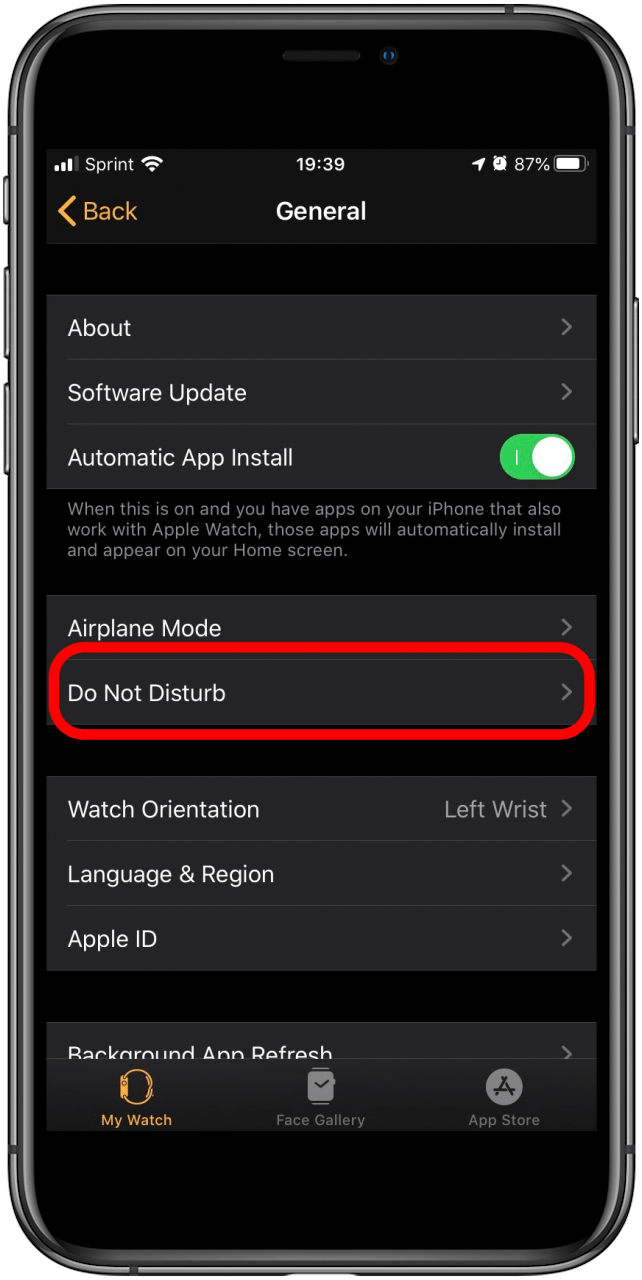
Task: Select the My Watch tab
Action: point(137,1098)
